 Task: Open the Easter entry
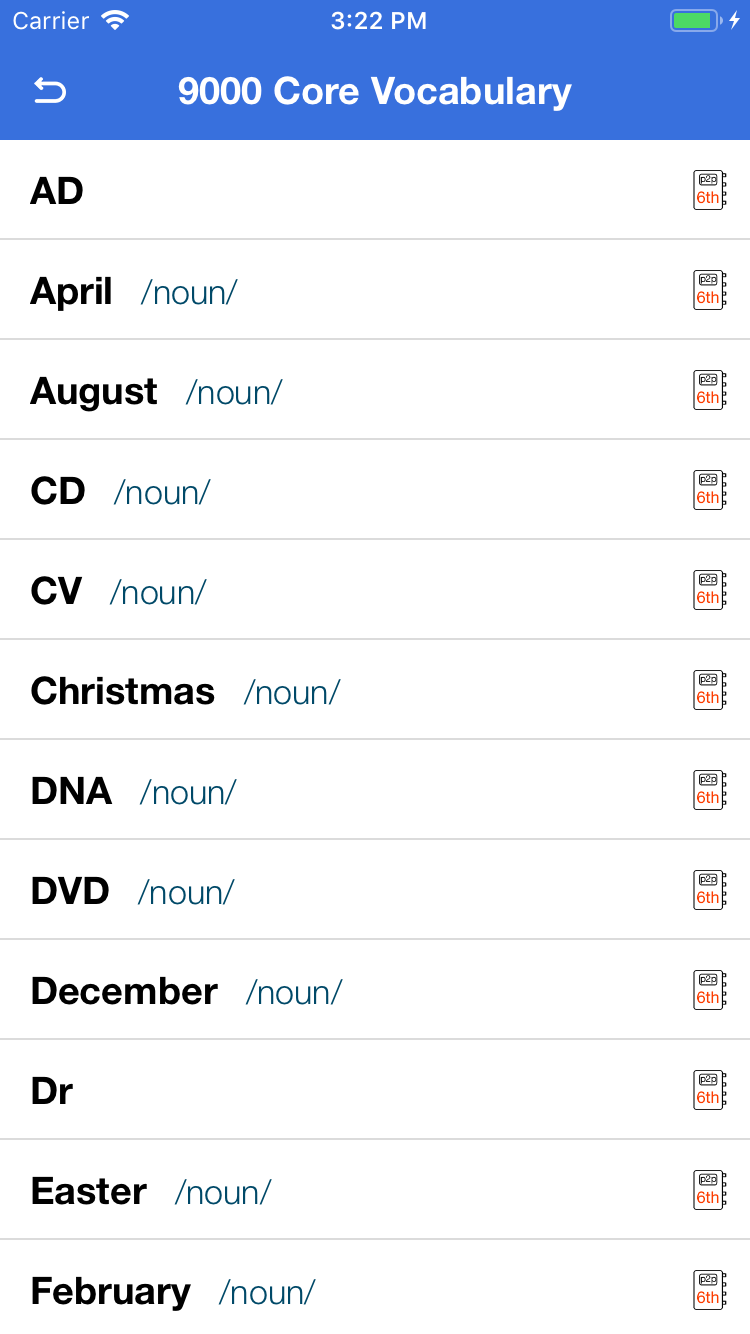click(89, 1191)
